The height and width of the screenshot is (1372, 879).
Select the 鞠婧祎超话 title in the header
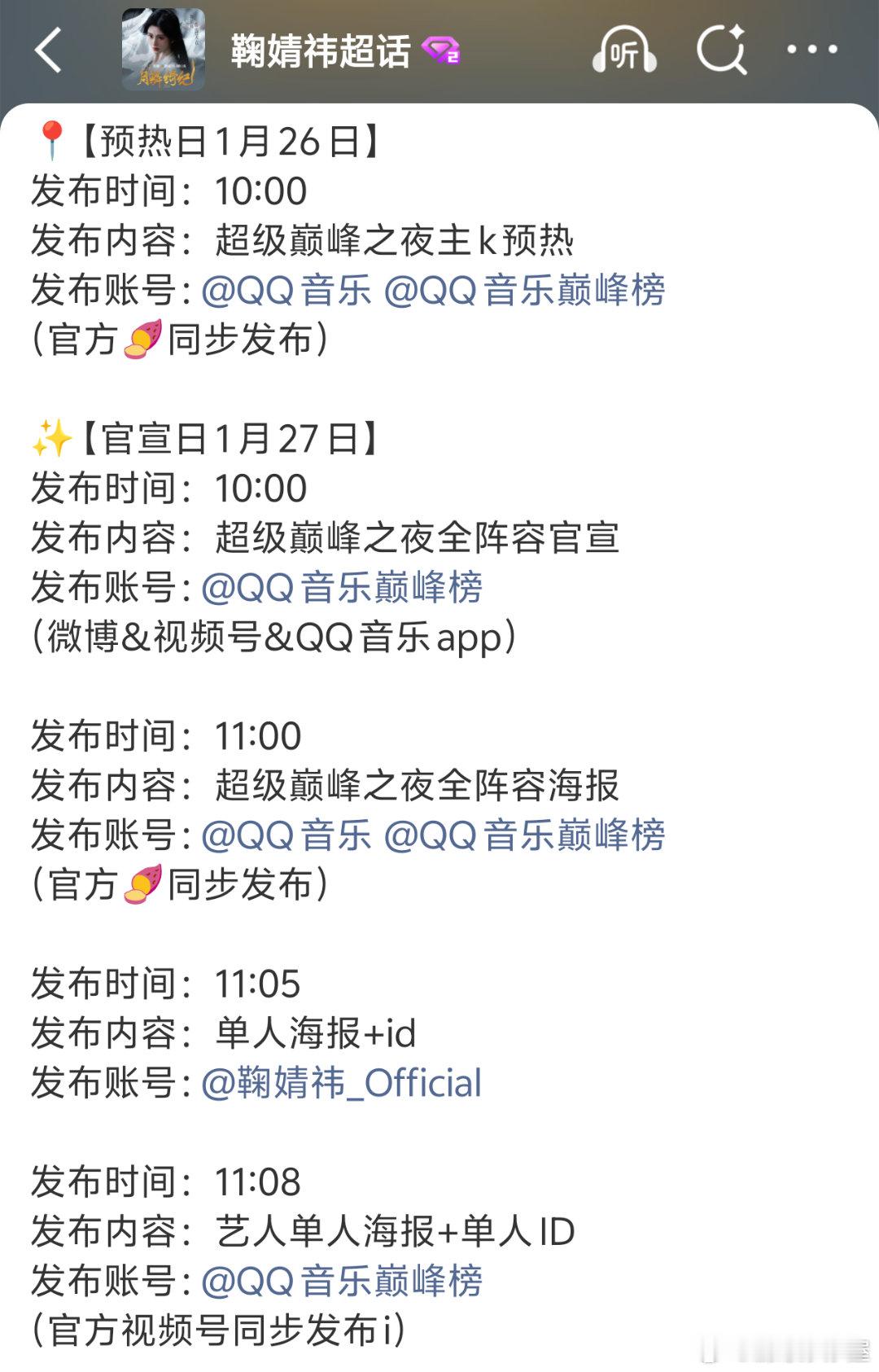click(x=313, y=50)
